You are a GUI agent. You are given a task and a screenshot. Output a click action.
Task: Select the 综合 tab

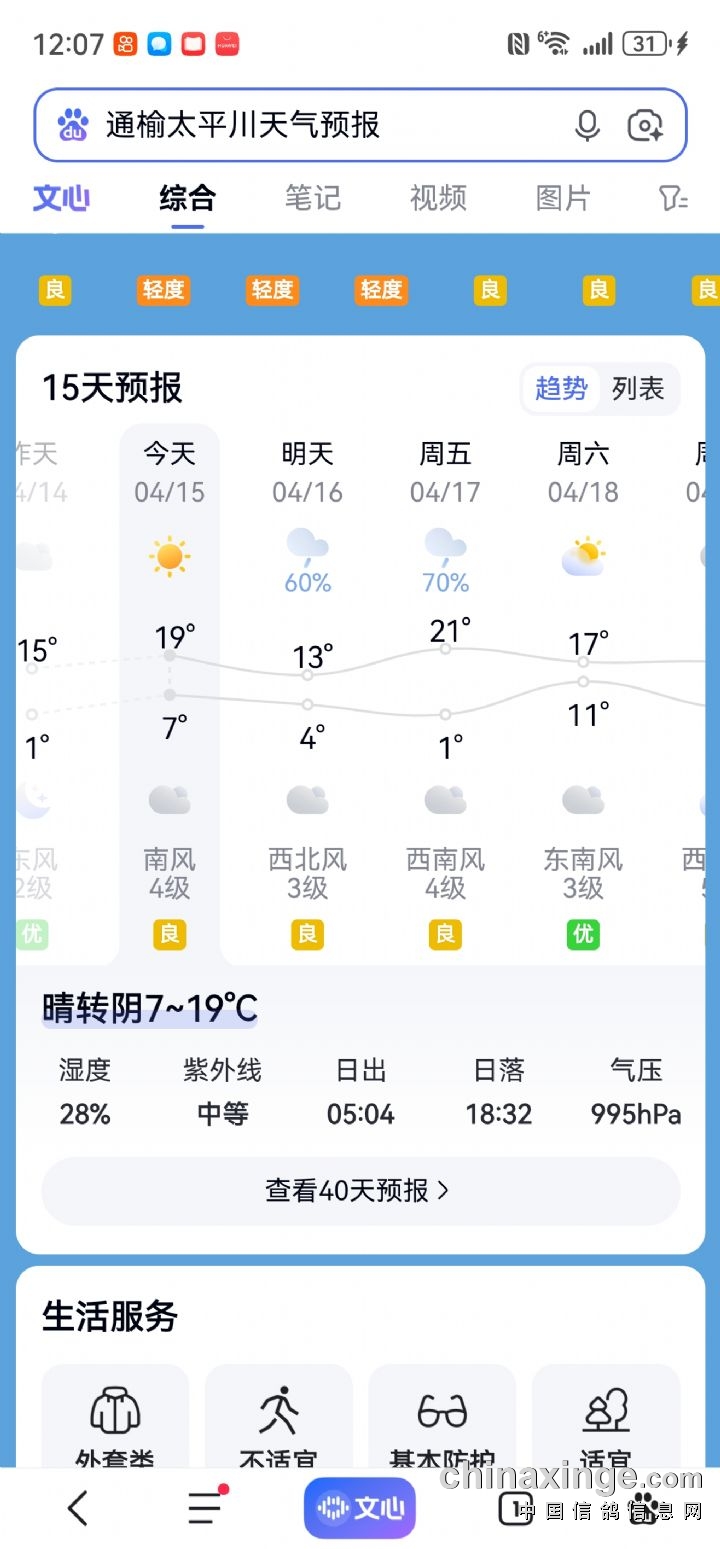(187, 198)
